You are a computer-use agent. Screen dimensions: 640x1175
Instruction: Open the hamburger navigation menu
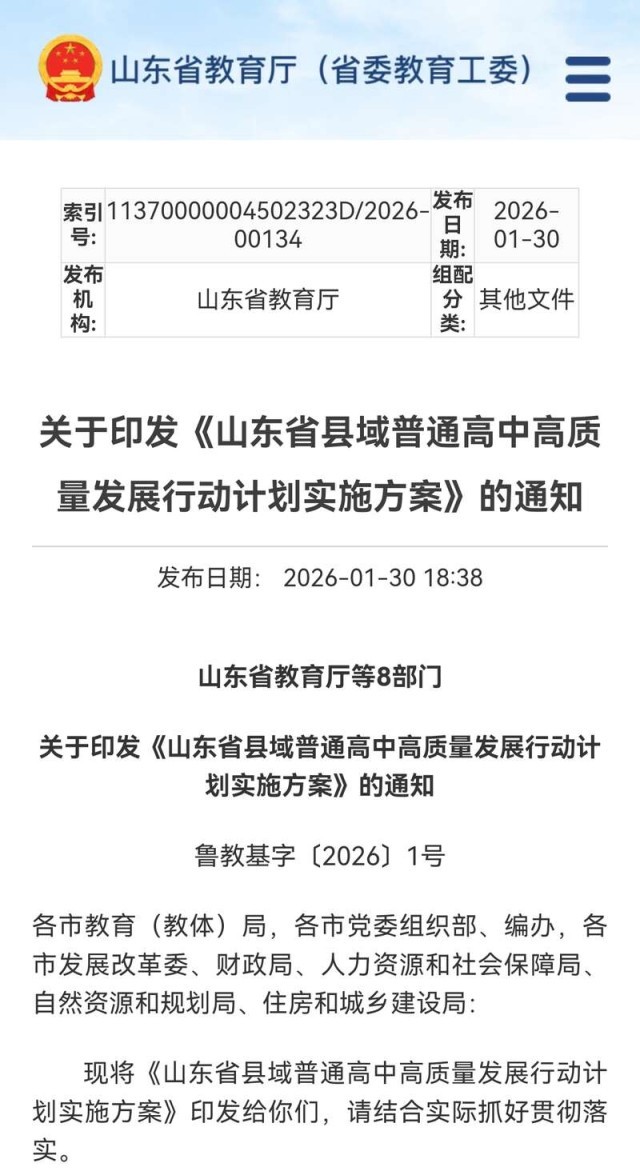[x=588, y=78]
